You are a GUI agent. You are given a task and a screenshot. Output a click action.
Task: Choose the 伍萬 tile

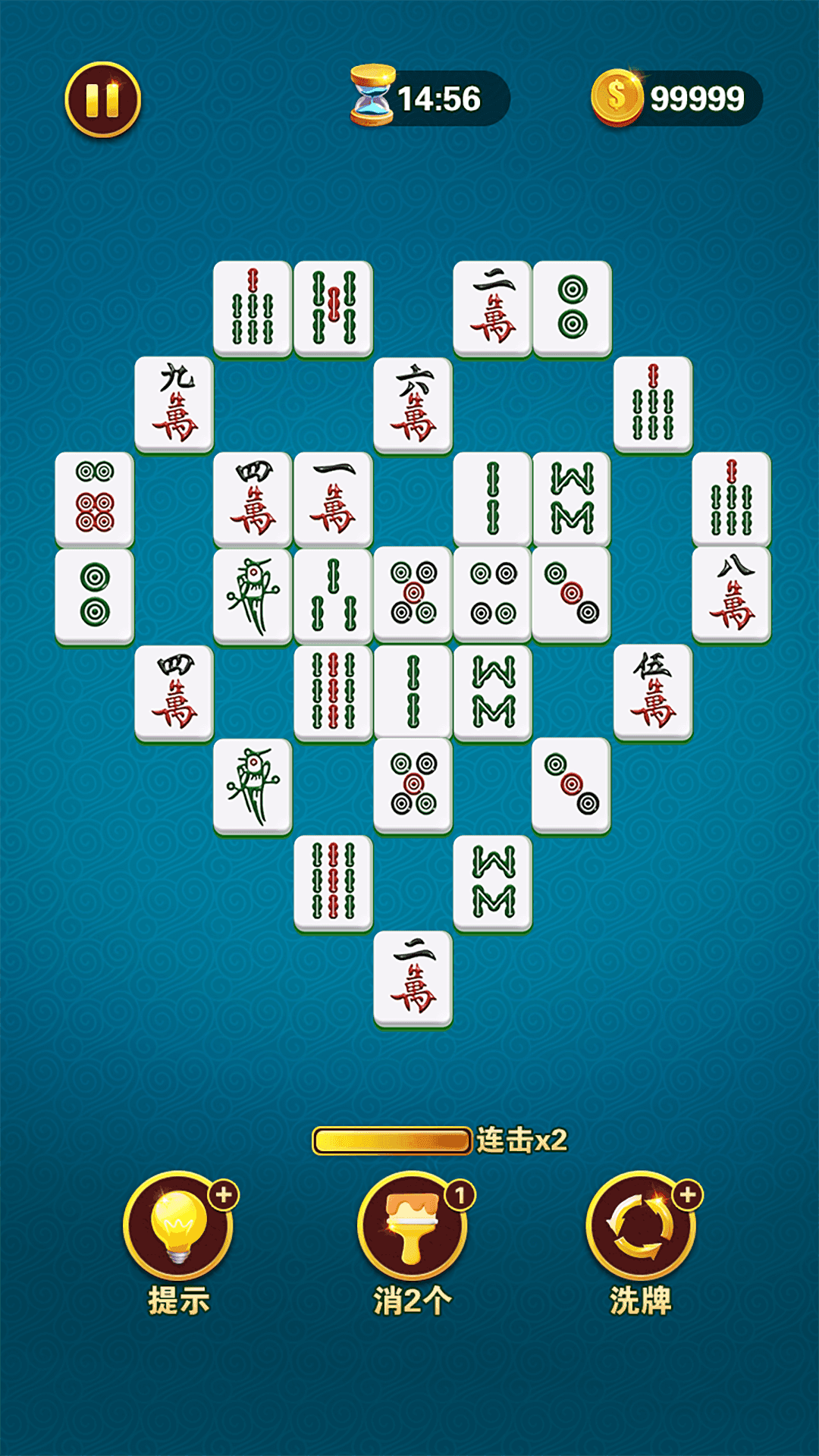tap(652, 690)
